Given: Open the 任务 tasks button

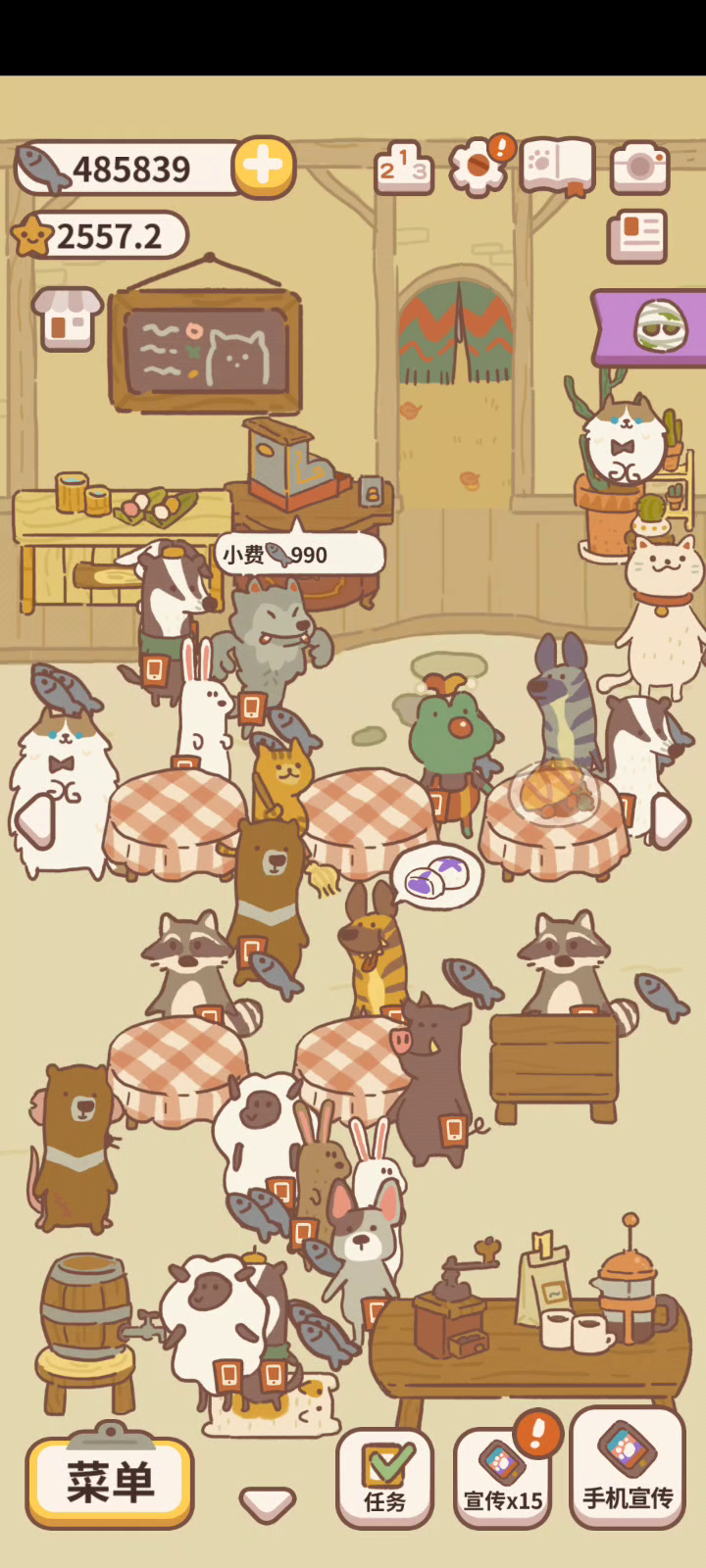Looking at the screenshot, I should pos(384,1480).
